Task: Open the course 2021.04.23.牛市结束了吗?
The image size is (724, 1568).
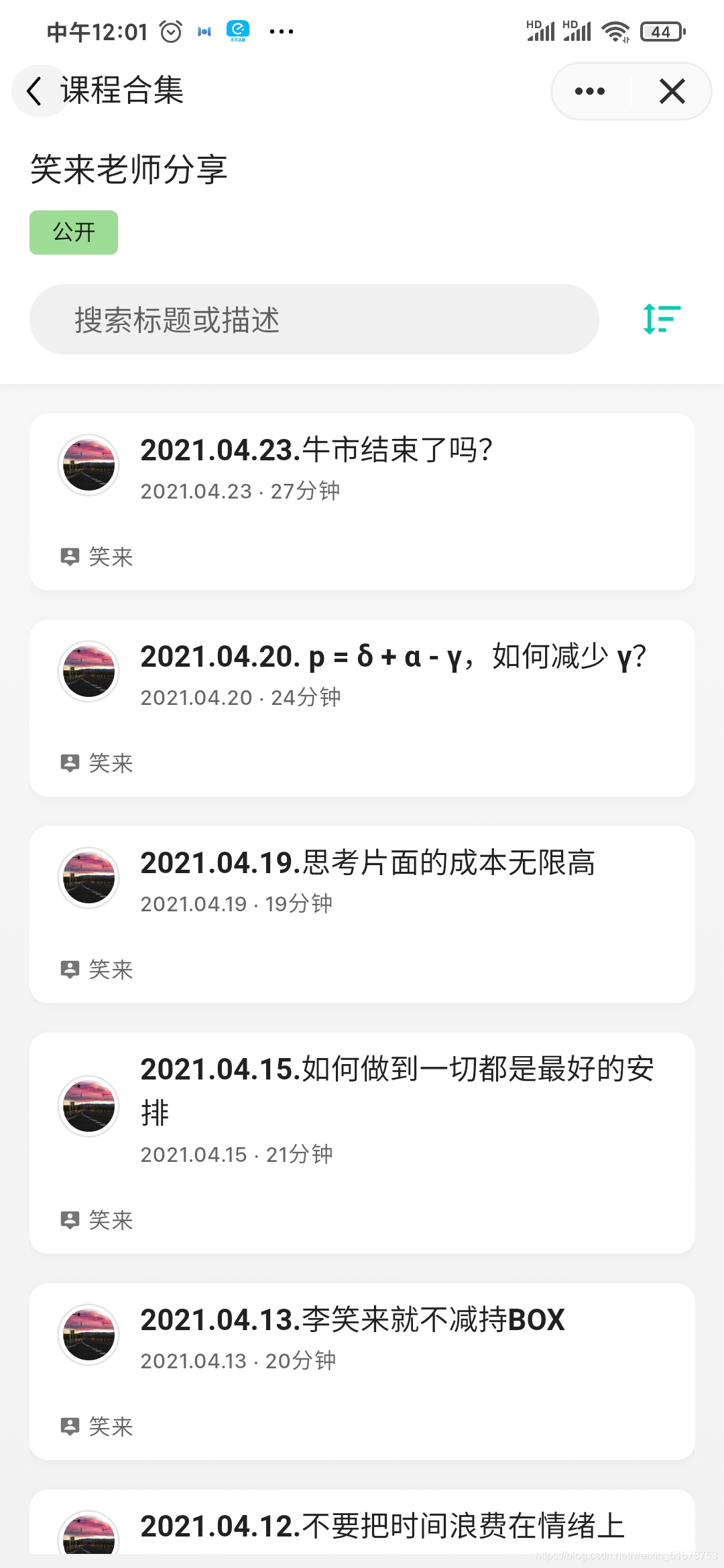Action: pos(362,501)
